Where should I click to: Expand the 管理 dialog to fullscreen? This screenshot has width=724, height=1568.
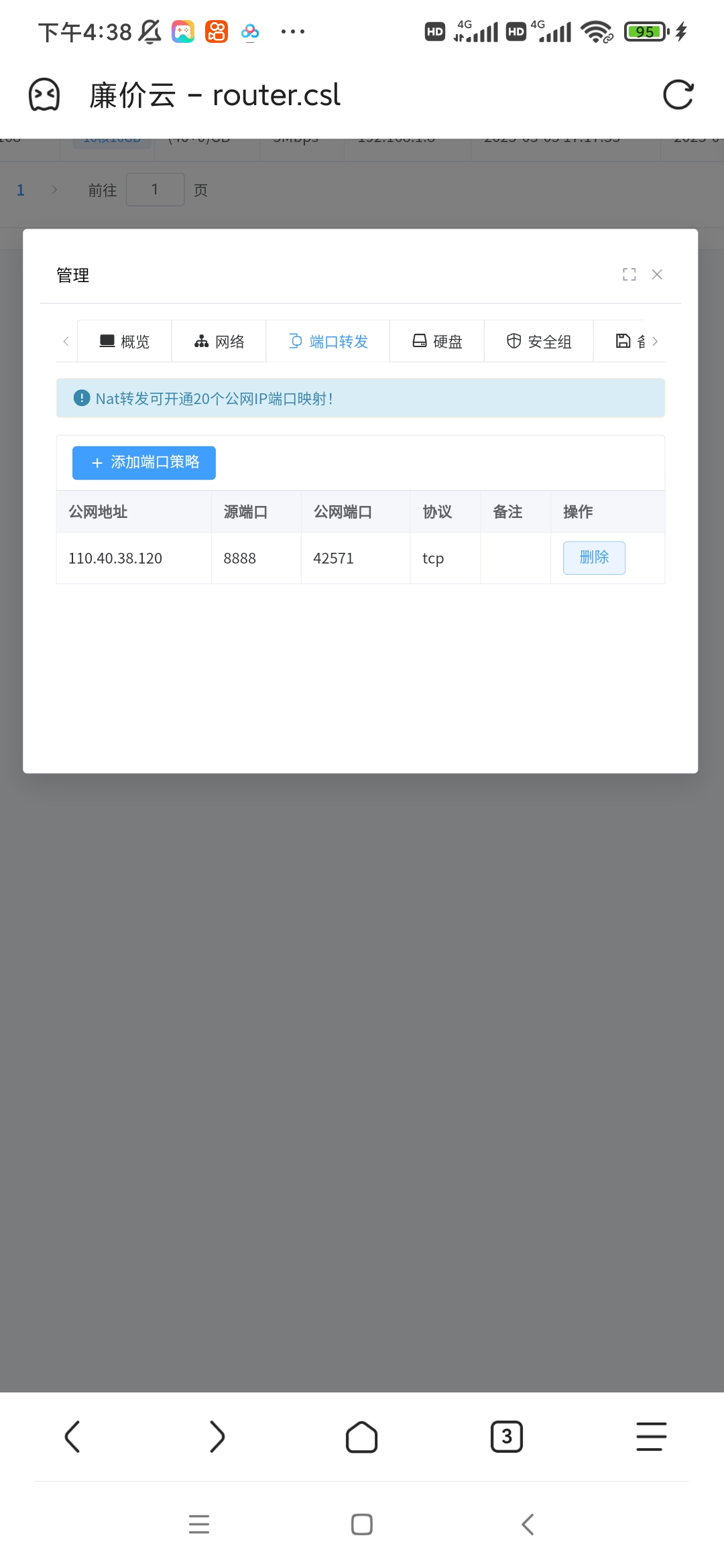[x=629, y=275]
